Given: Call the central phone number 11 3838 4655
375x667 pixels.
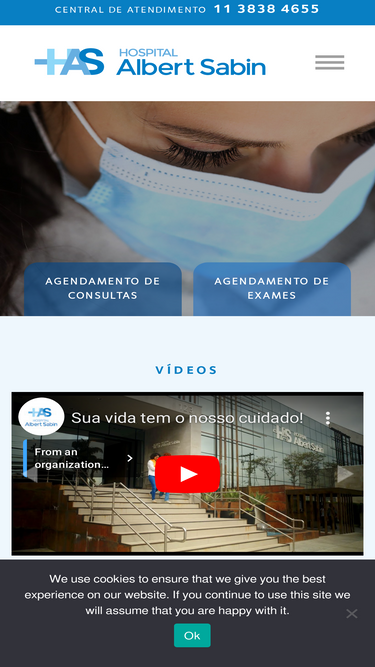Looking at the screenshot, I should coord(266,9).
